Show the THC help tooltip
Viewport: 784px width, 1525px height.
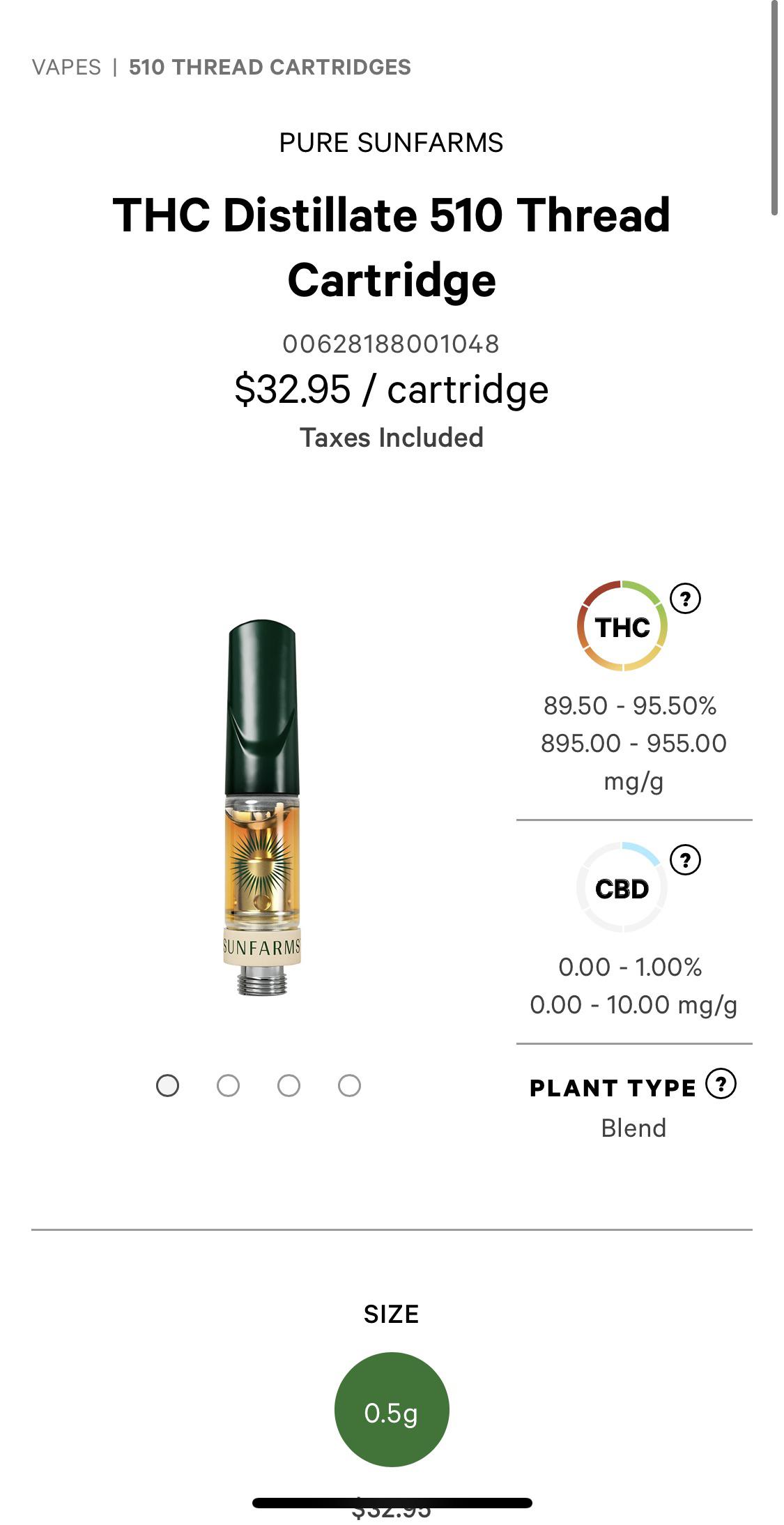tap(685, 598)
